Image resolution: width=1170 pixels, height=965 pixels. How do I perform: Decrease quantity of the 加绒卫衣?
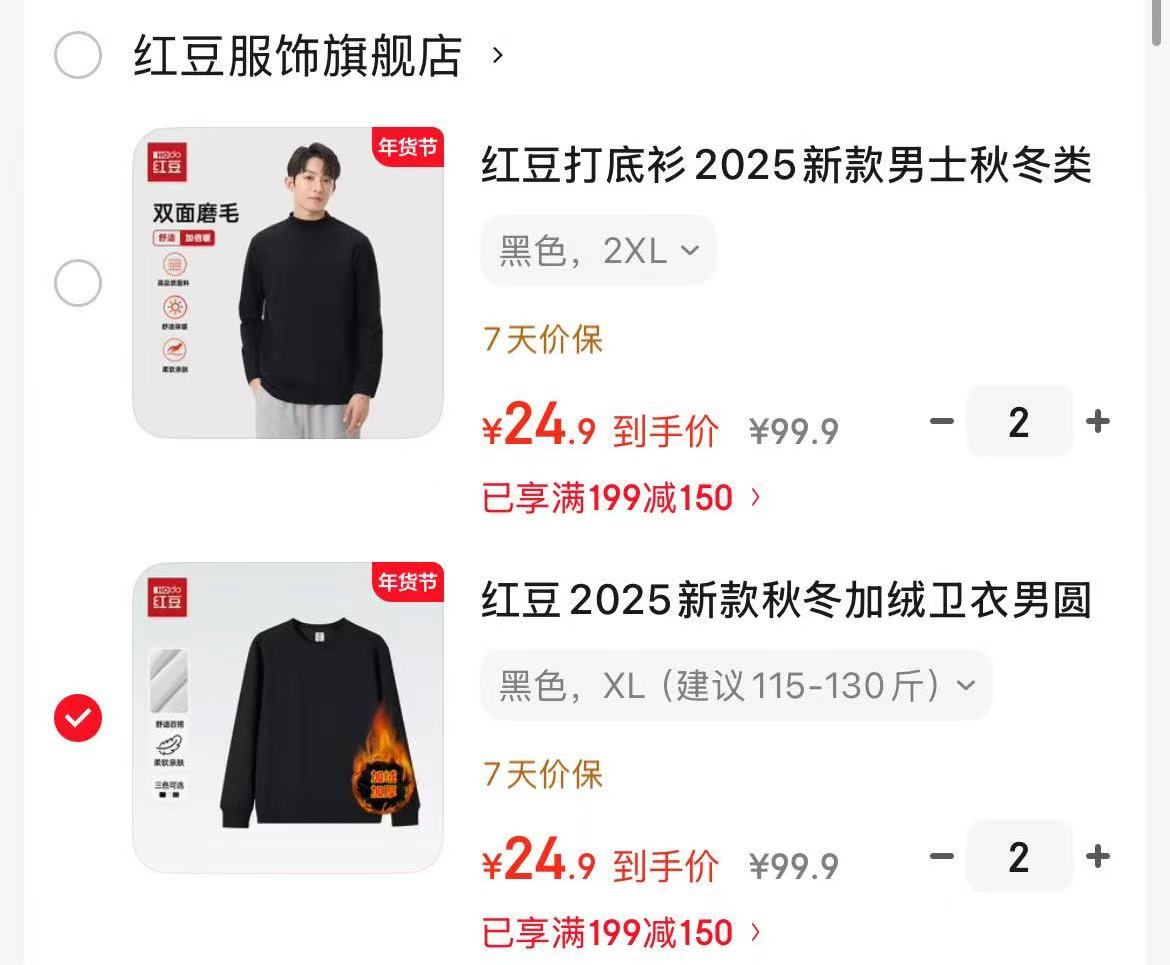coord(942,856)
